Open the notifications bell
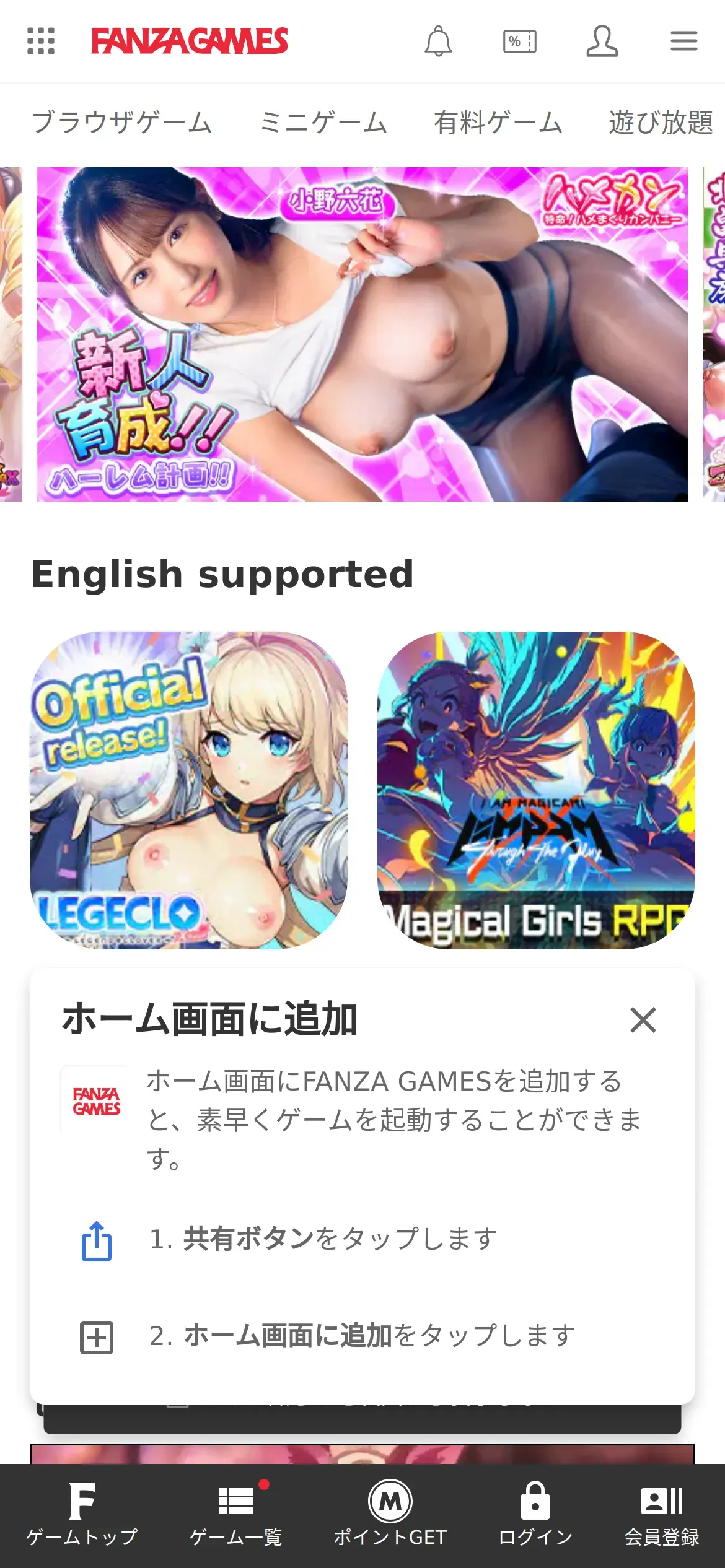The width and height of the screenshot is (725, 1568). [x=438, y=41]
